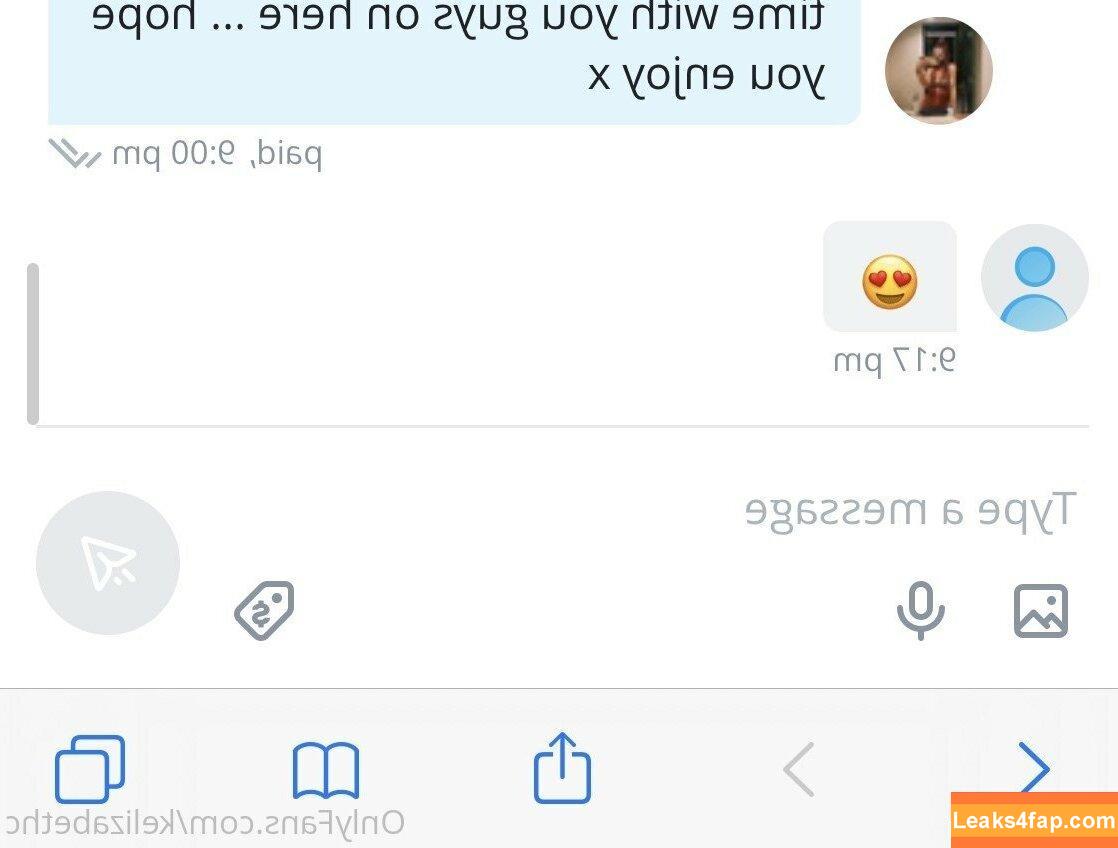
Task: Attach a photo using the image icon
Action: (x=1041, y=611)
